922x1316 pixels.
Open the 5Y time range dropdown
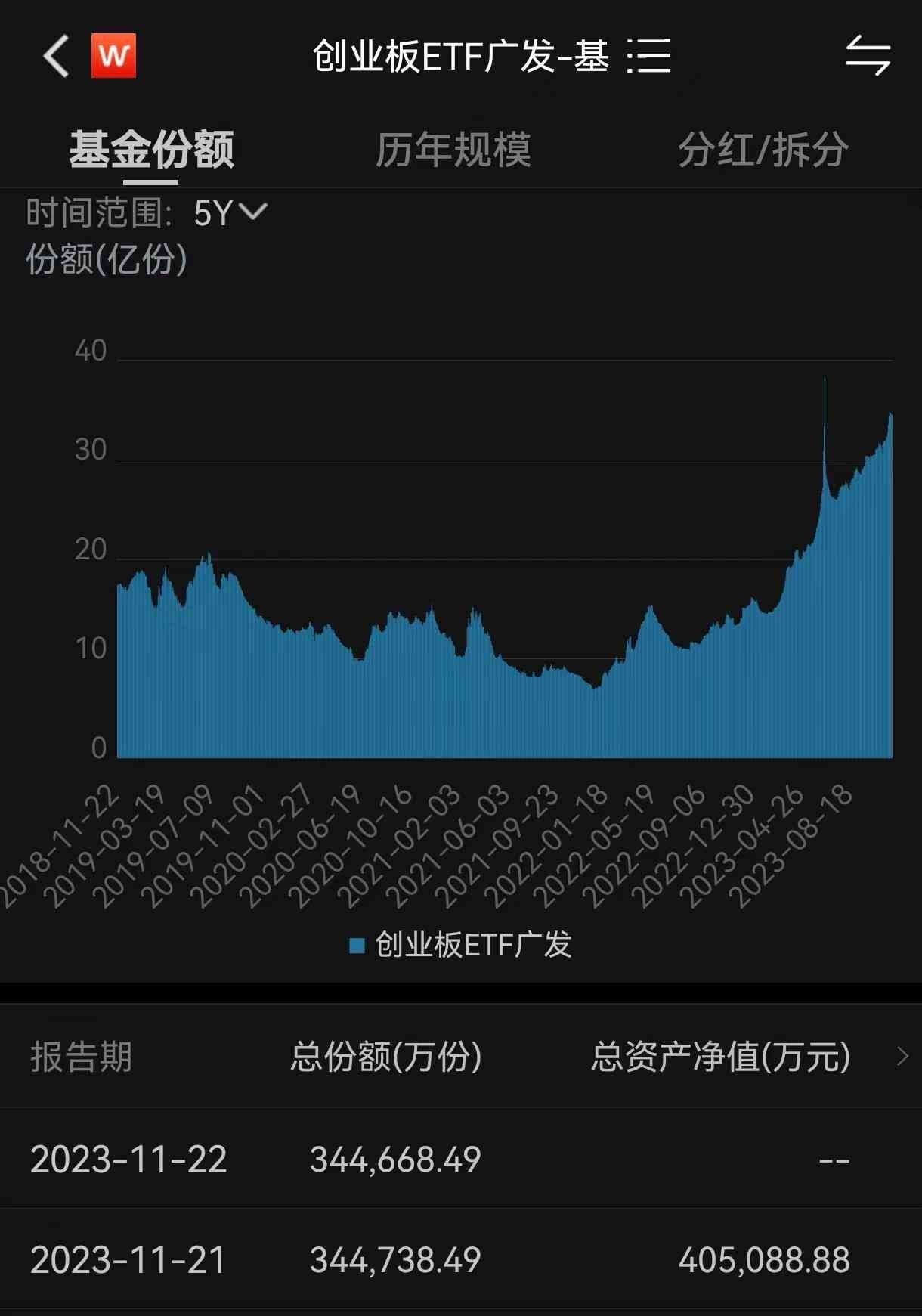213,213
